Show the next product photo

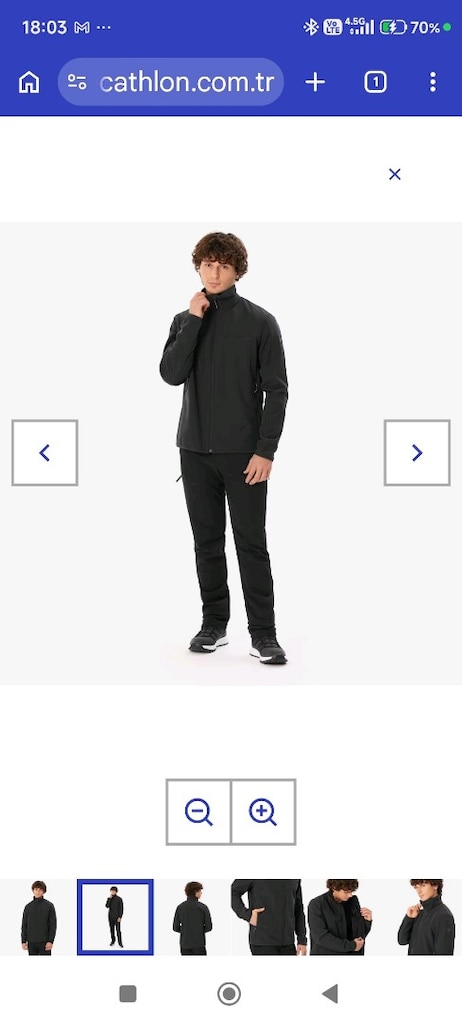coord(417,453)
